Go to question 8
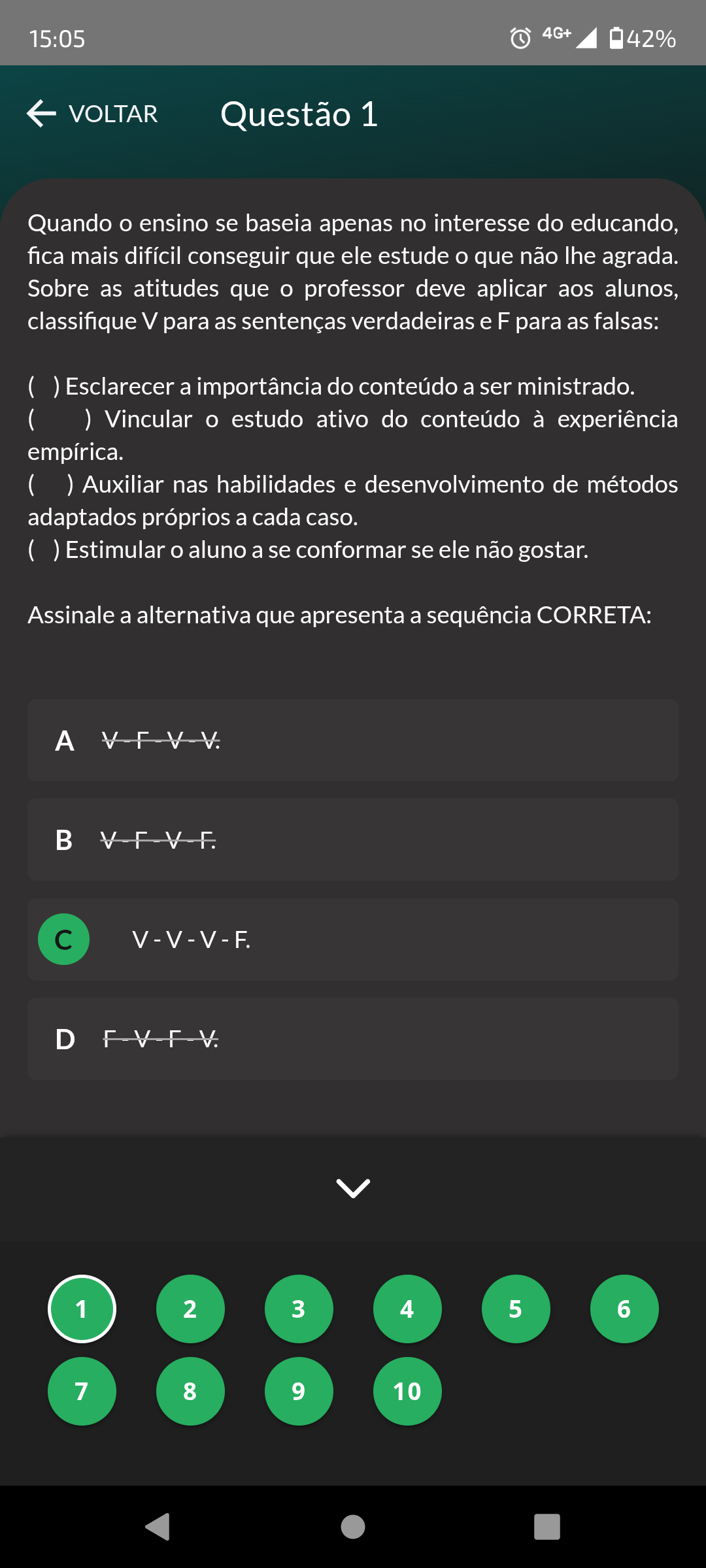This screenshot has height=1568, width=706. (x=190, y=1391)
